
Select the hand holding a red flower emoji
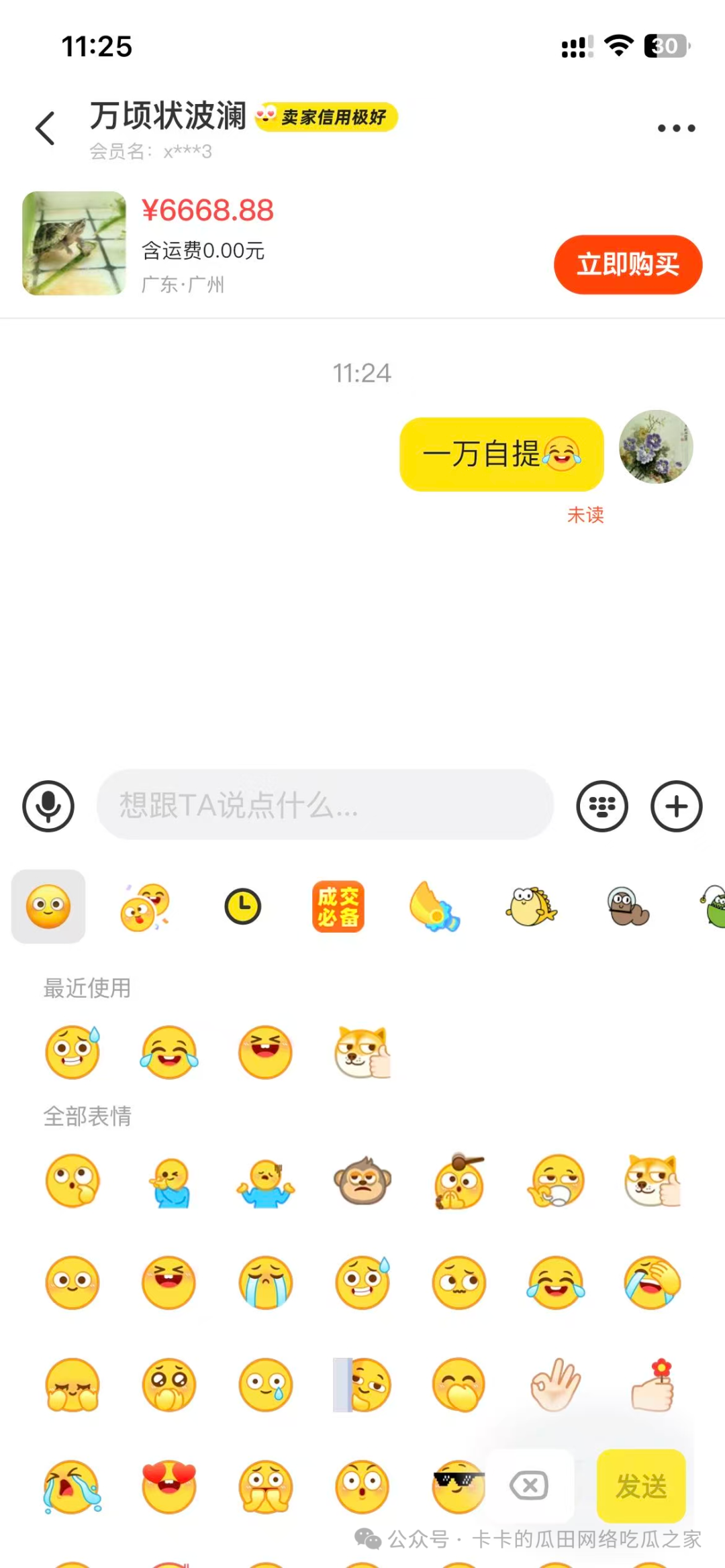(653, 1384)
